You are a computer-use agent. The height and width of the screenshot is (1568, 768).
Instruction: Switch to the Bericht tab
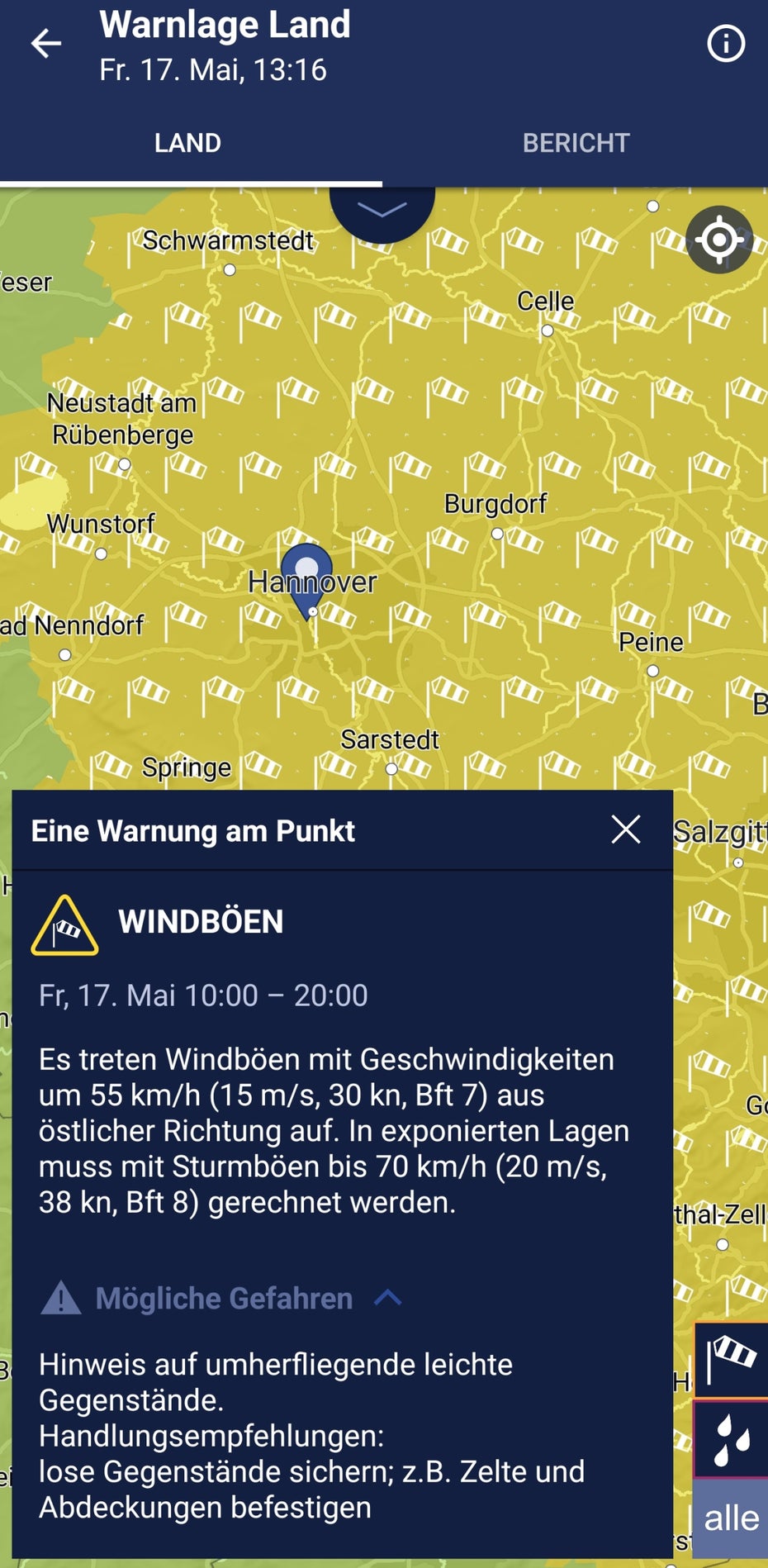[x=576, y=143]
